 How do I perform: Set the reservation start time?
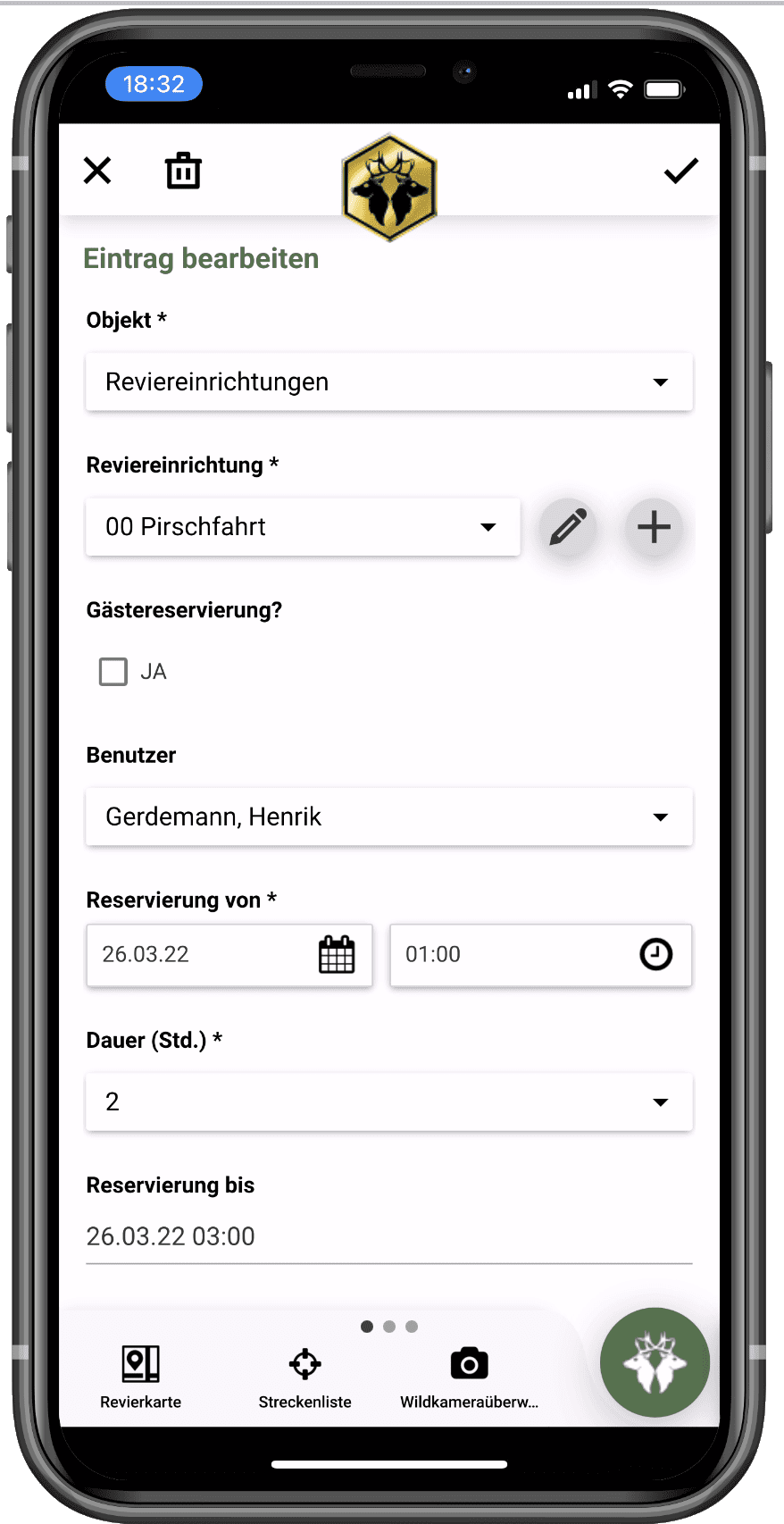coord(540,955)
